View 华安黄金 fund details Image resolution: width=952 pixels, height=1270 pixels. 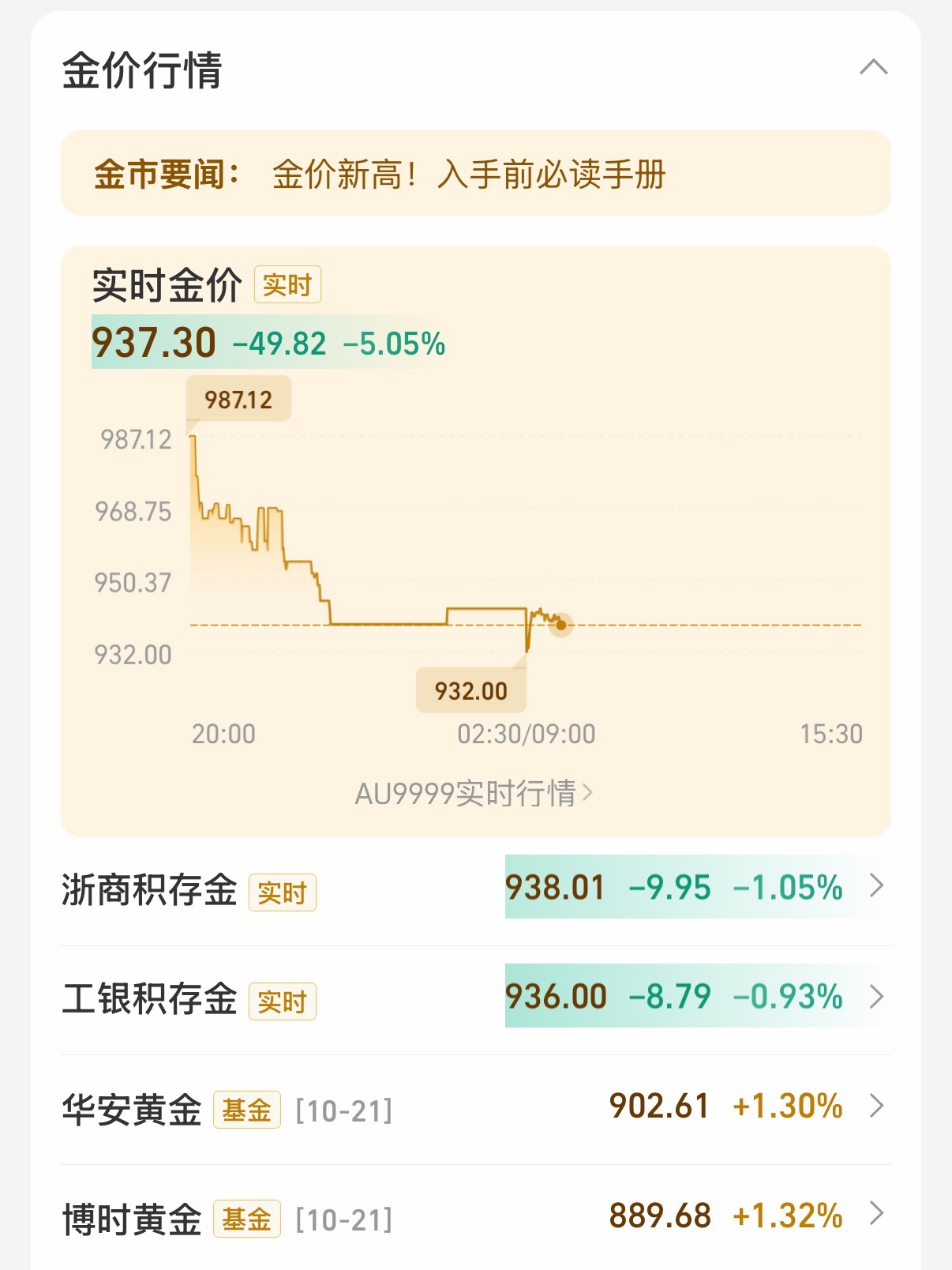point(475,1107)
